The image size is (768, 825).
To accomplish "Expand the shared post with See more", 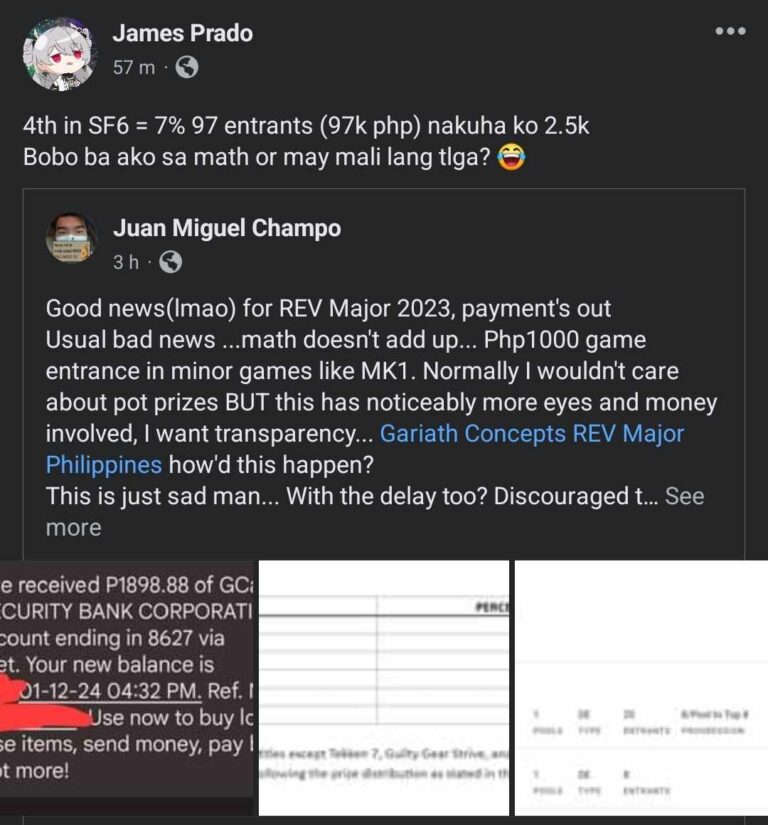I will (684, 496).
